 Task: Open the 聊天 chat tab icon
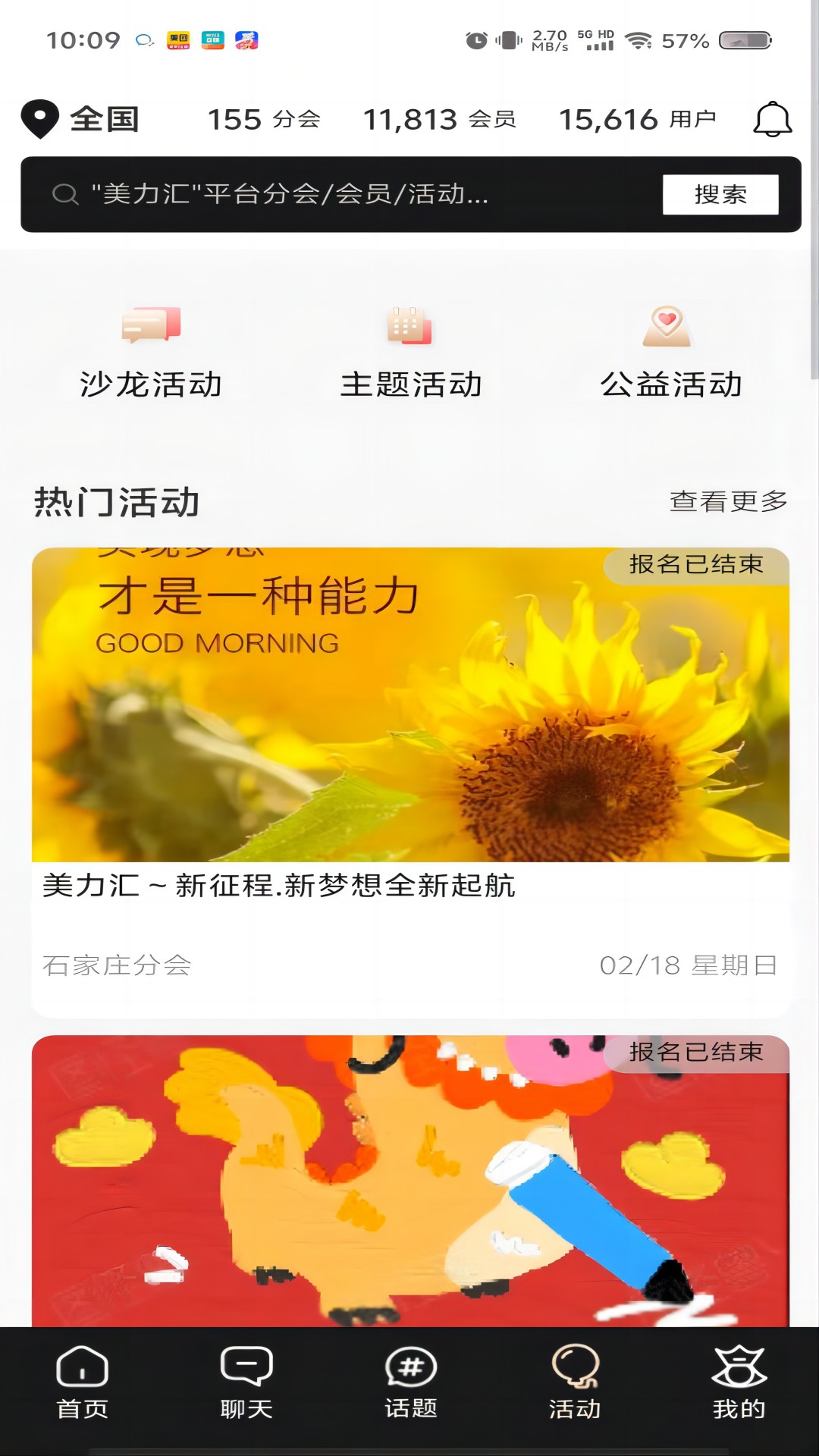click(x=244, y=1380)
